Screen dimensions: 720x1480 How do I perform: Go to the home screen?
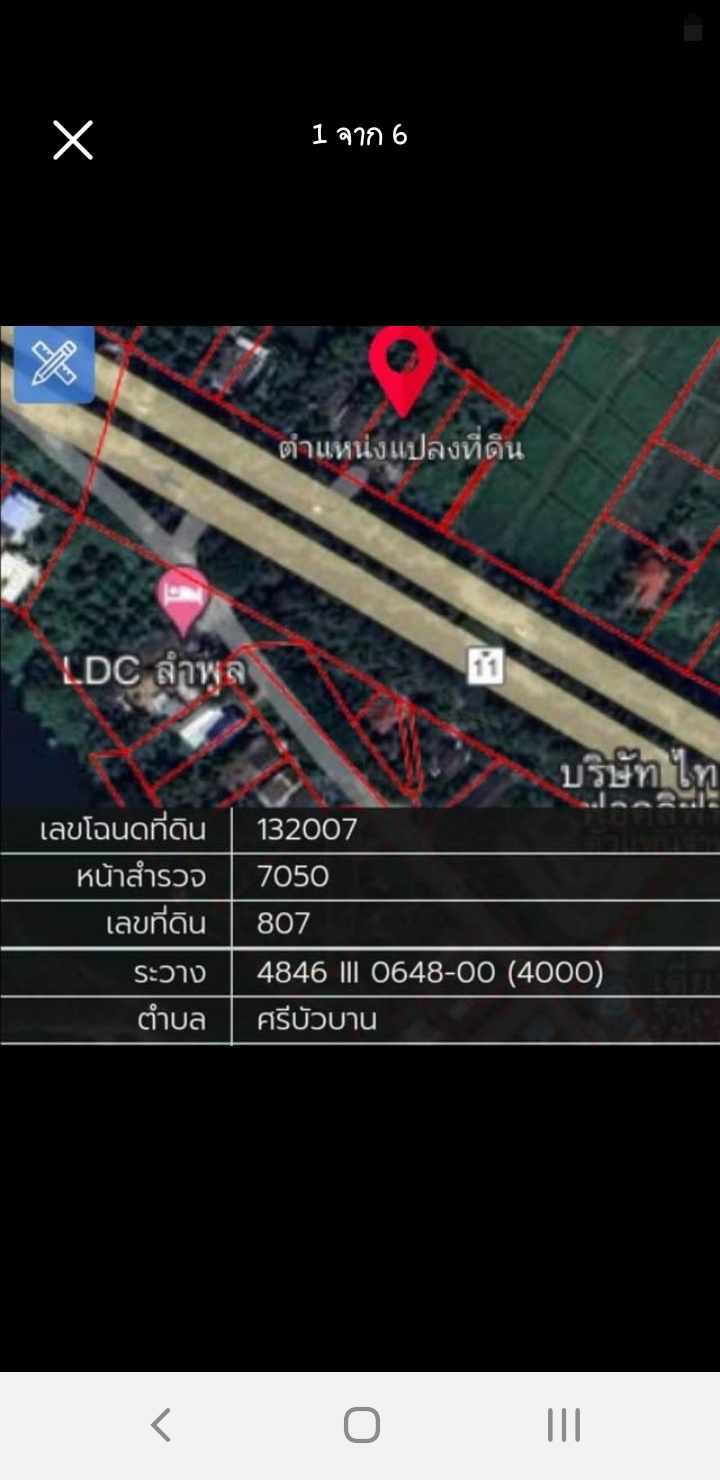click(361, 1424)
